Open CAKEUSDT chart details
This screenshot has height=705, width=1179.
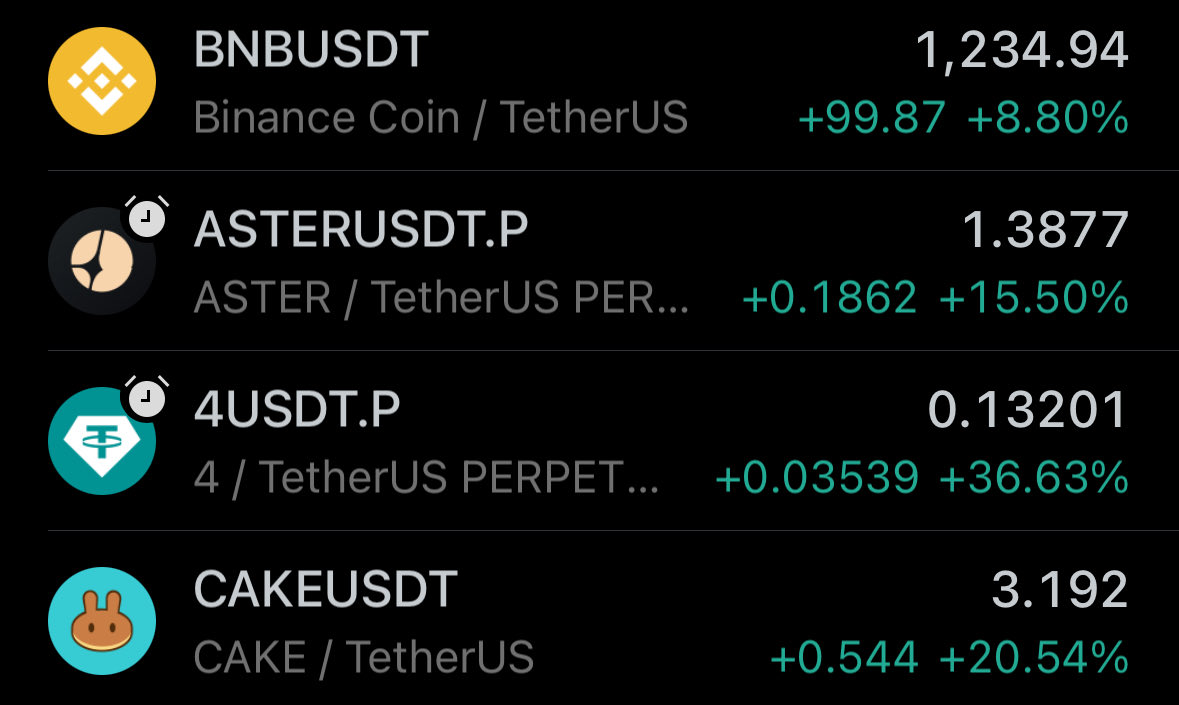589,620
